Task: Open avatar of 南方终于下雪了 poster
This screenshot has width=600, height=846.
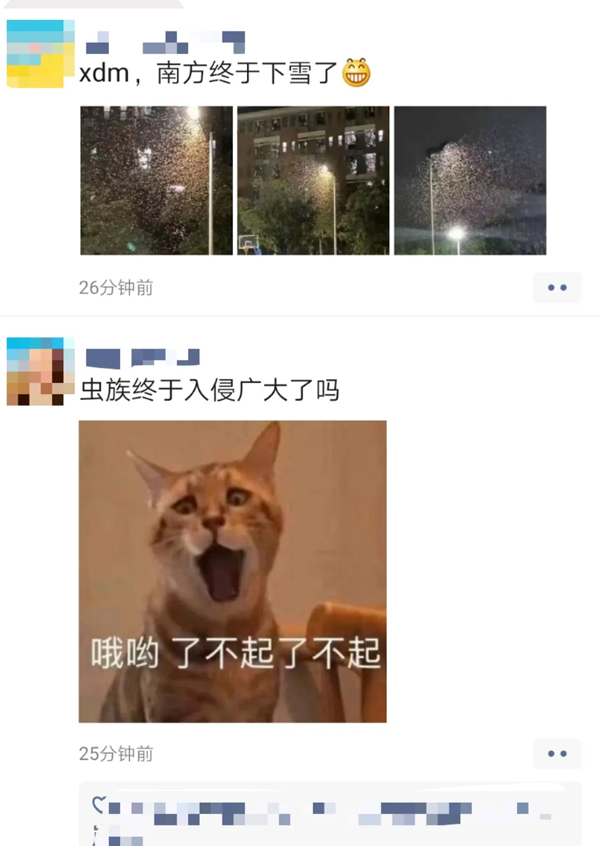Action: coord(41,53)
